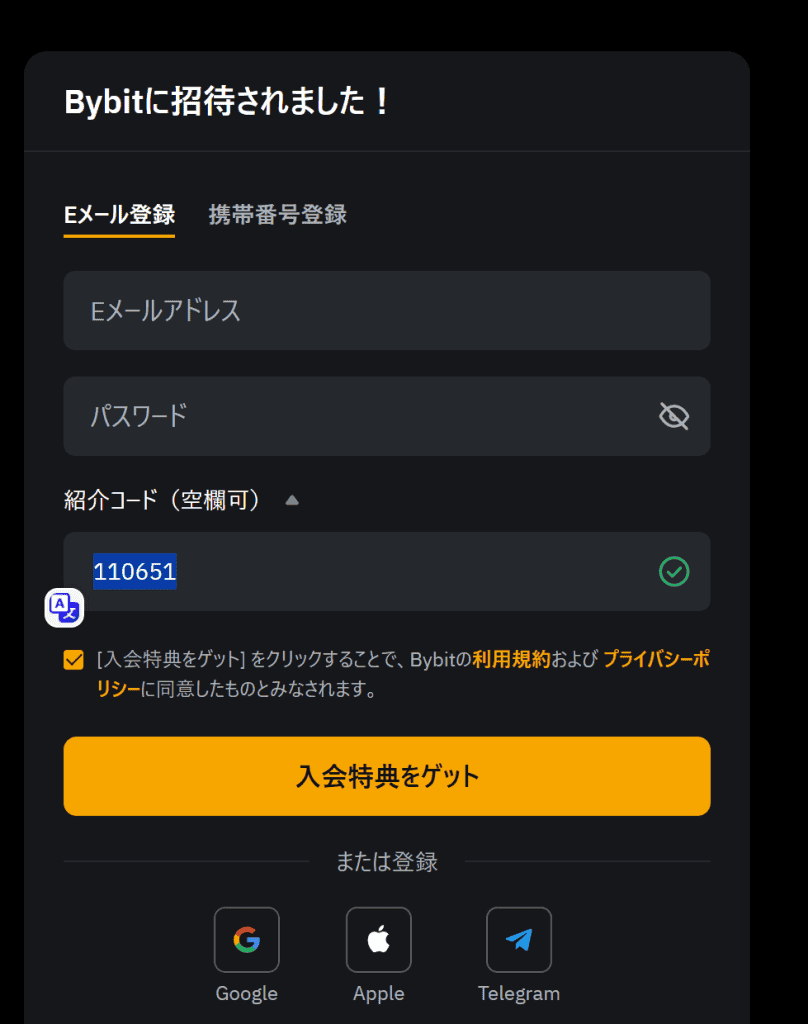Viewport: 808px width, 1024px height.
Task: Focus the Eメールアドレス field
Action: [x=386, y=310]
